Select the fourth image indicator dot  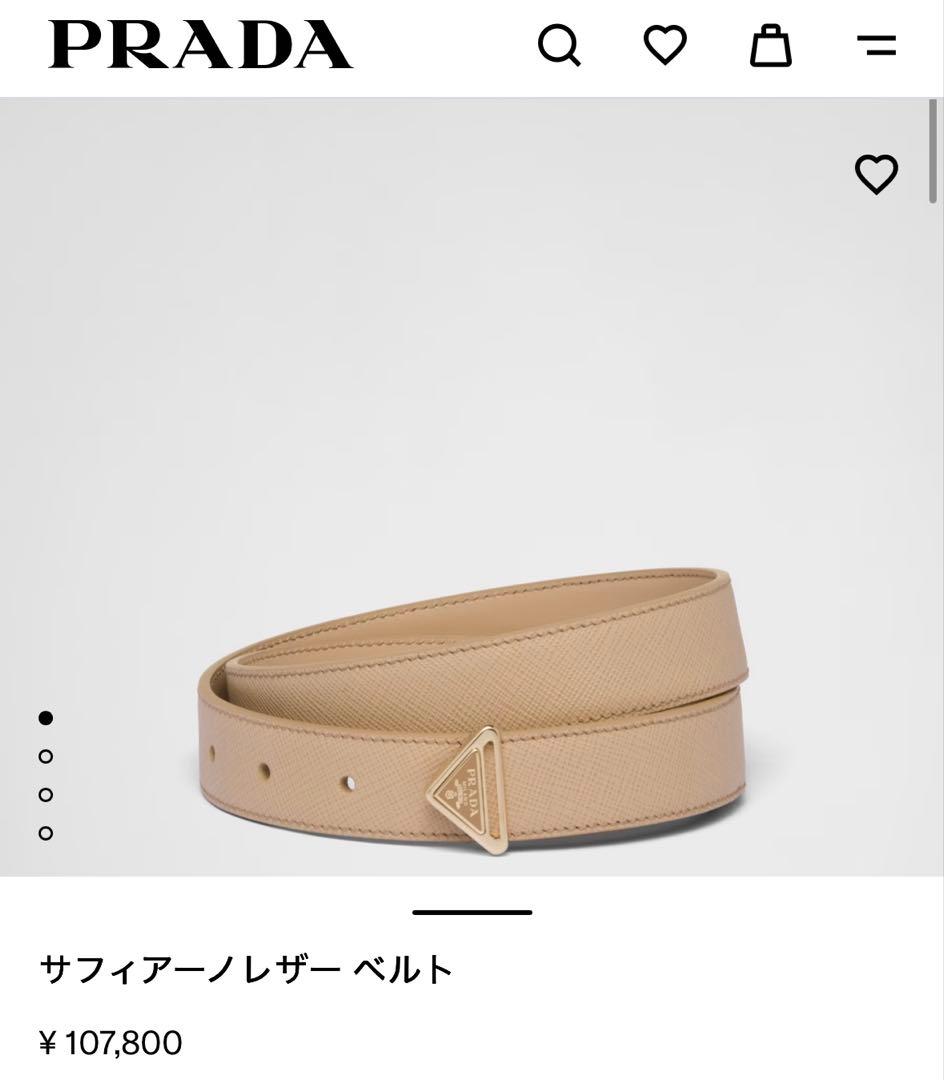coord(45,832)
